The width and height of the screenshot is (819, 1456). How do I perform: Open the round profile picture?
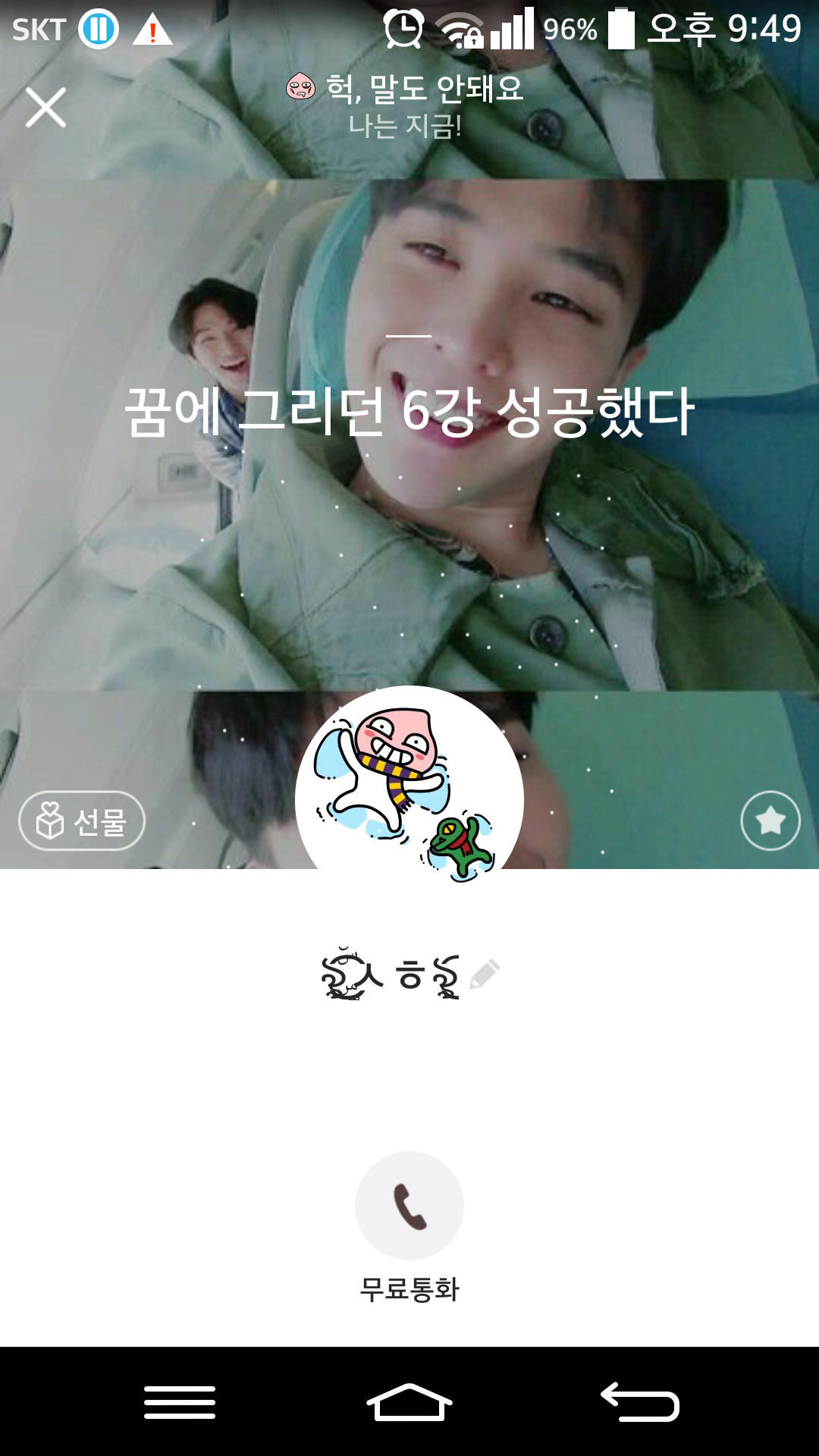click(x=409, y=789)
